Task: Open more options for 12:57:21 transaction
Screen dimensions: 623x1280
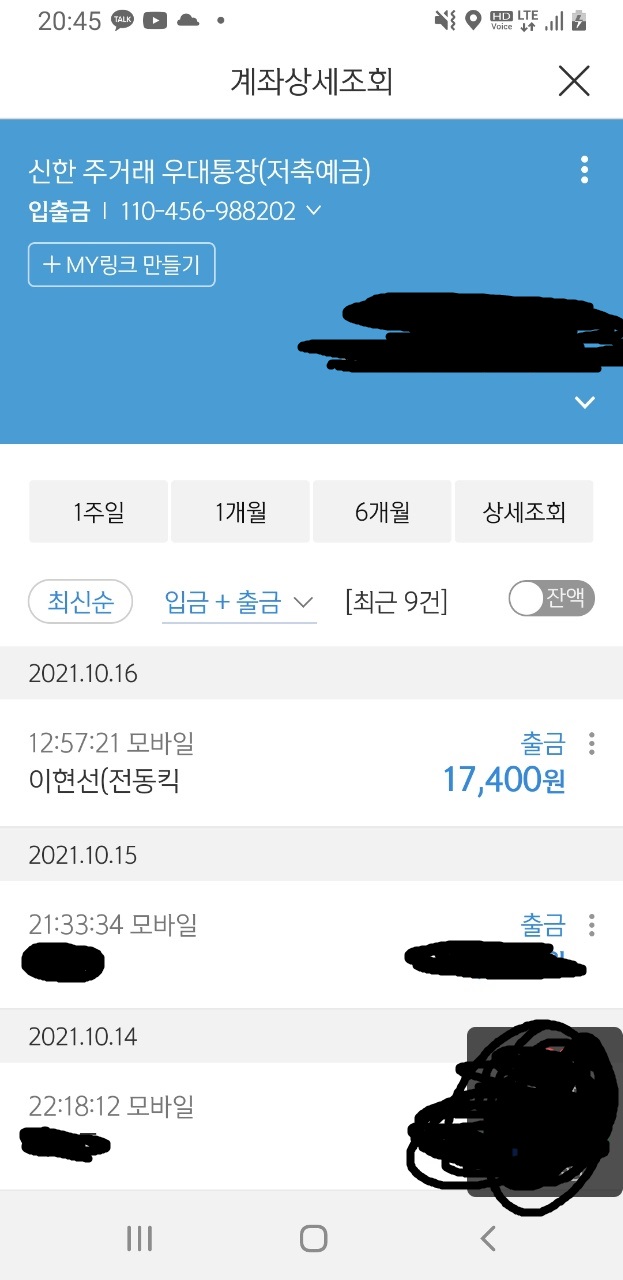Action: pos(592,743)
